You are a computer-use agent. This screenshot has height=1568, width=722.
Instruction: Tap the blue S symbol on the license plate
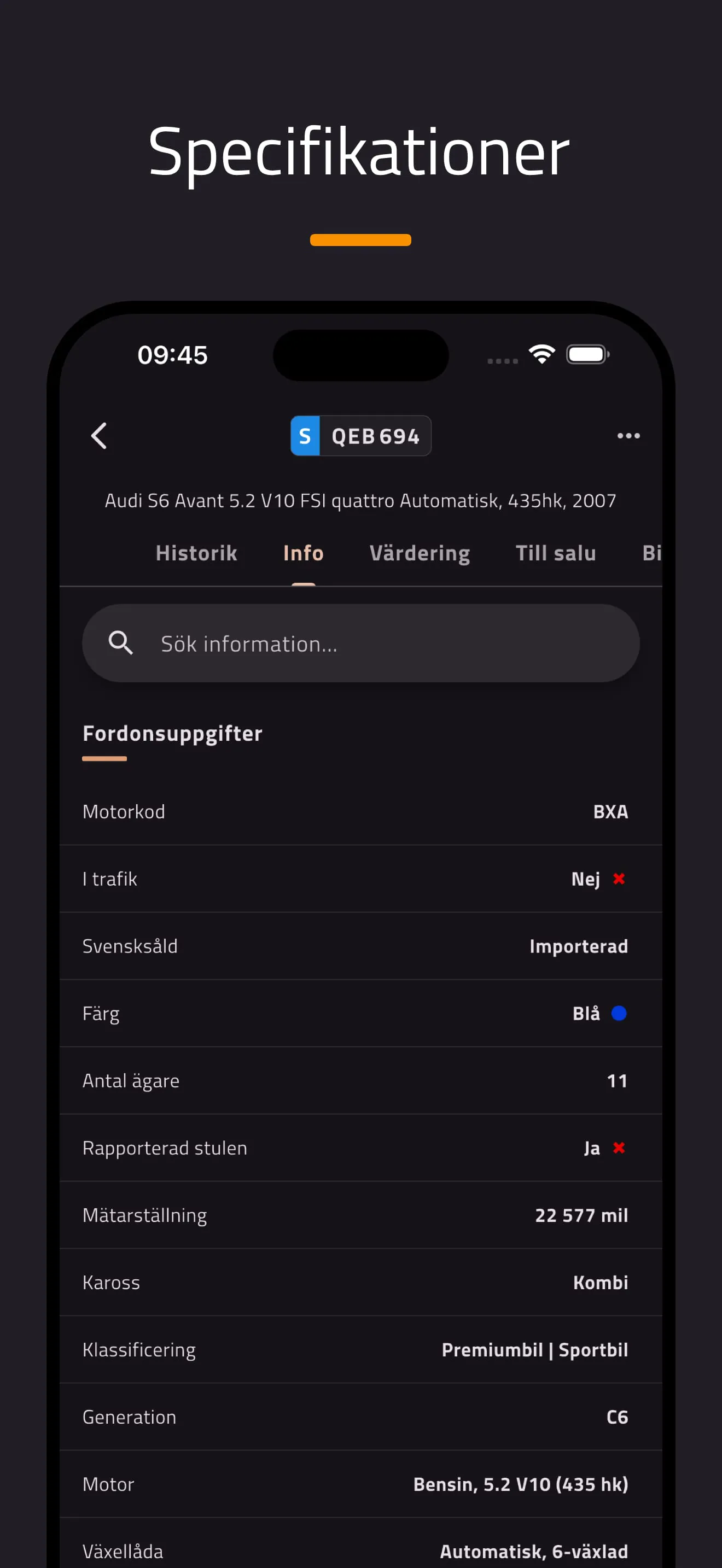pos(306,435)
